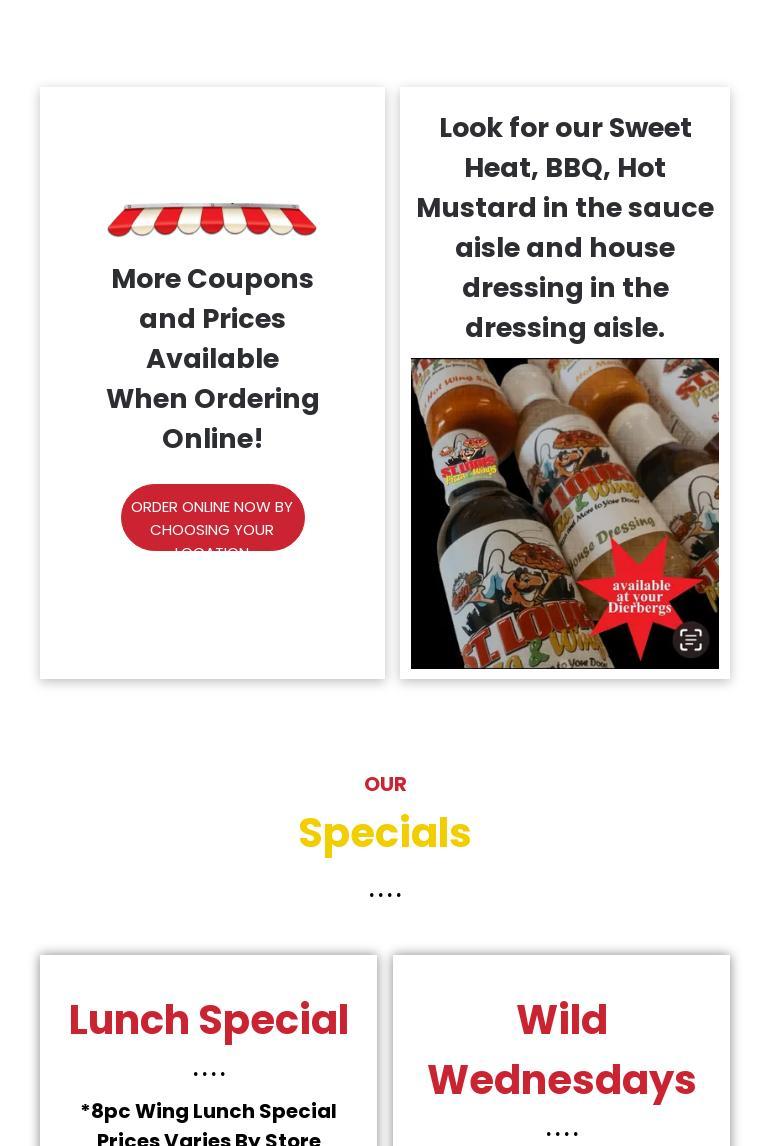This screenshot has height=1146, width=770.
Task: Tap the Order Online Now button
Action: pyautogui.click(x=212, y=518)
